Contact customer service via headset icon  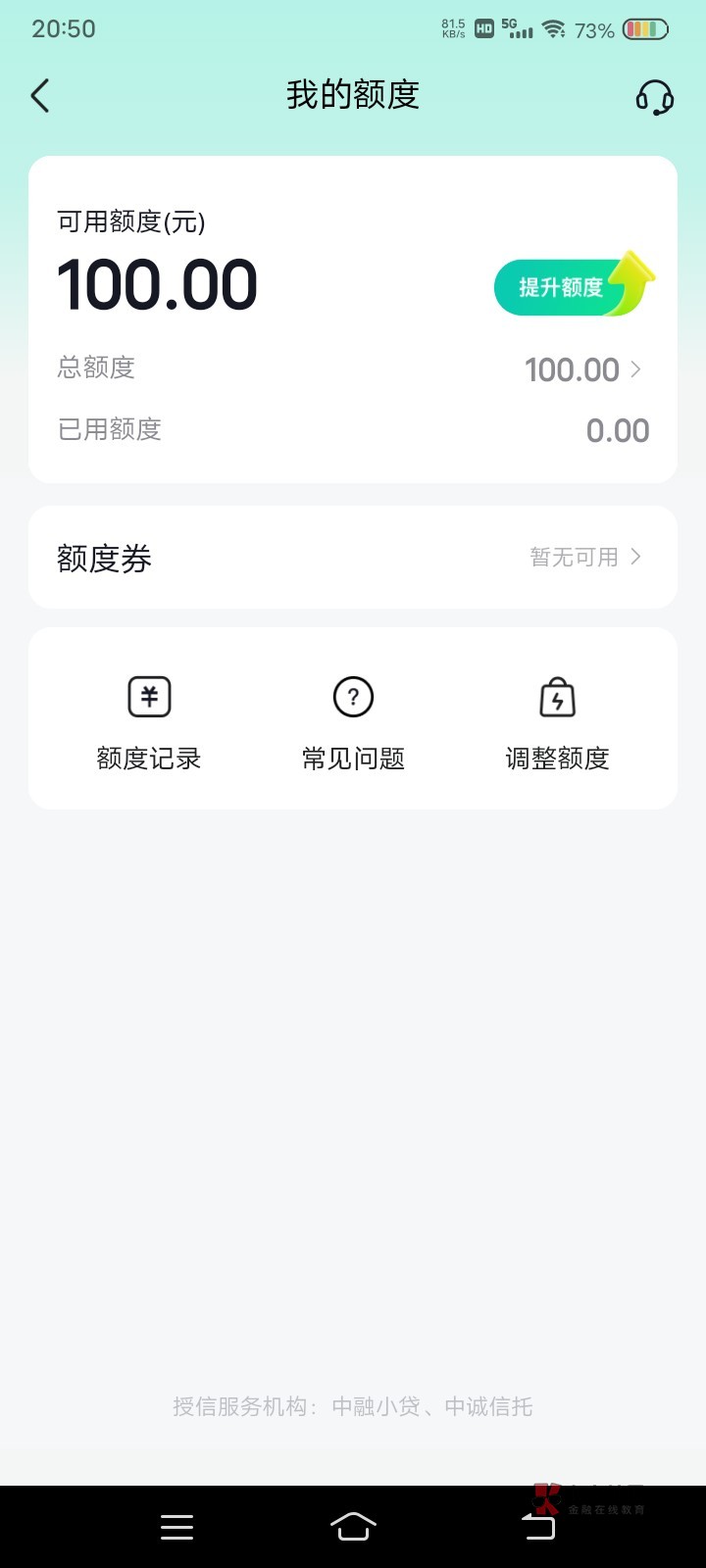654,97
